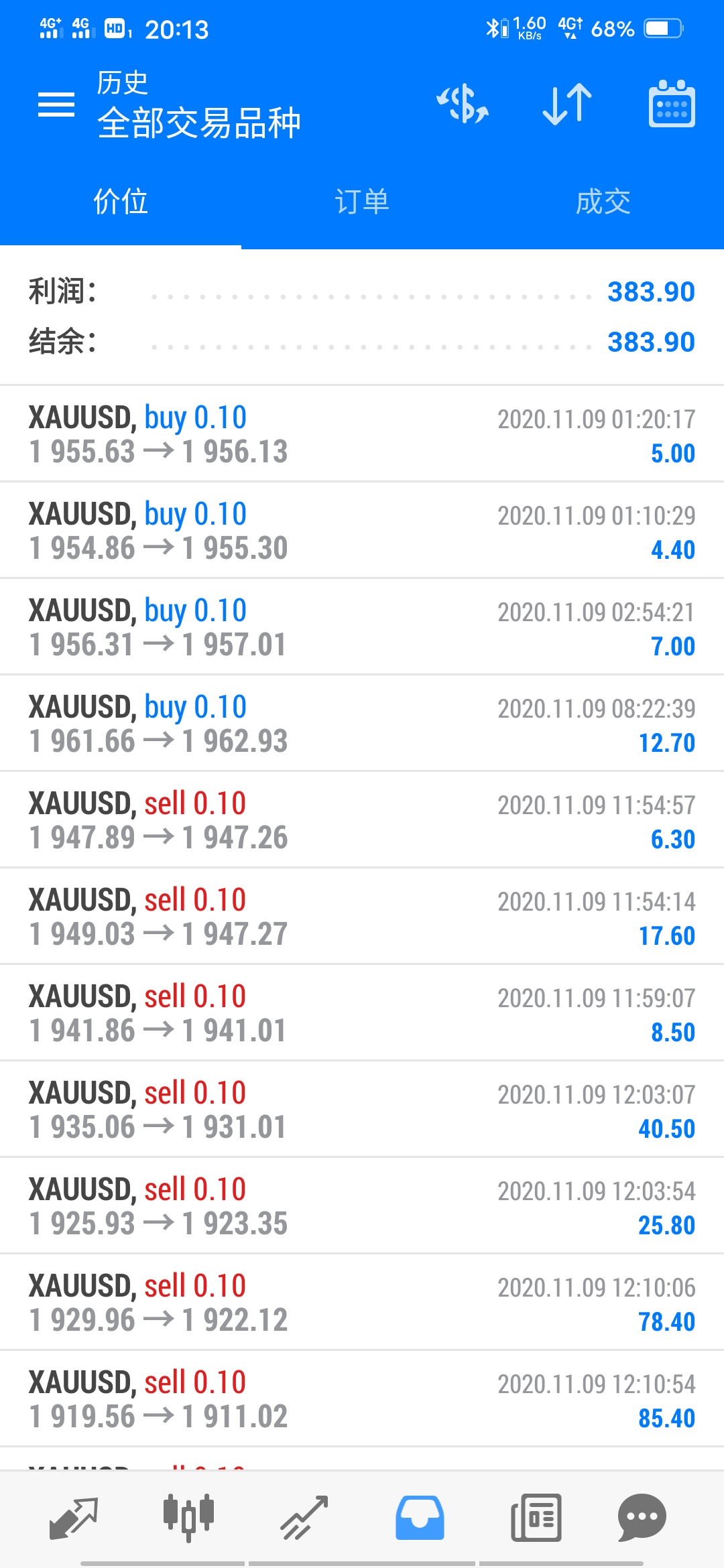Open the chat messages tab

(x=642, y=1518)
